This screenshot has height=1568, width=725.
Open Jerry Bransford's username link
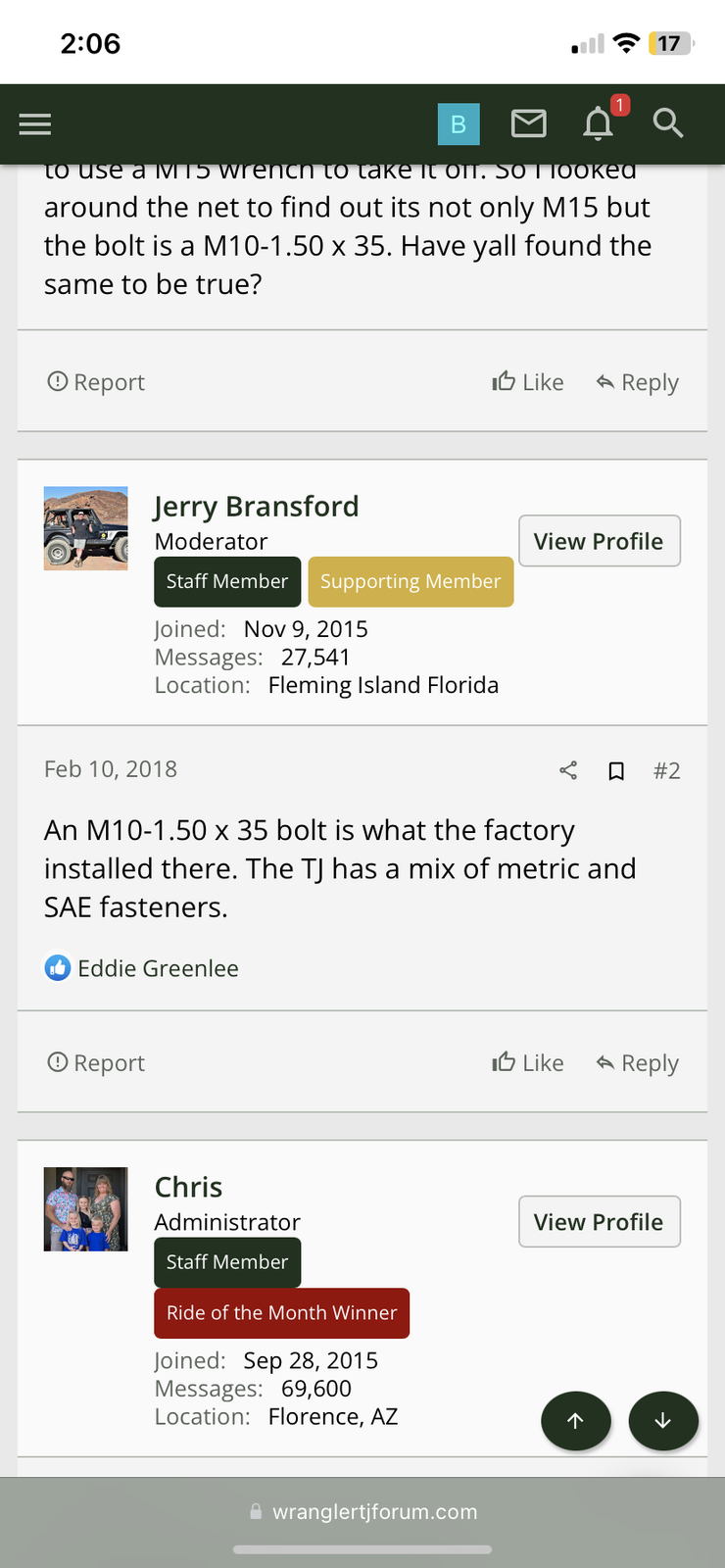[257, 507]
